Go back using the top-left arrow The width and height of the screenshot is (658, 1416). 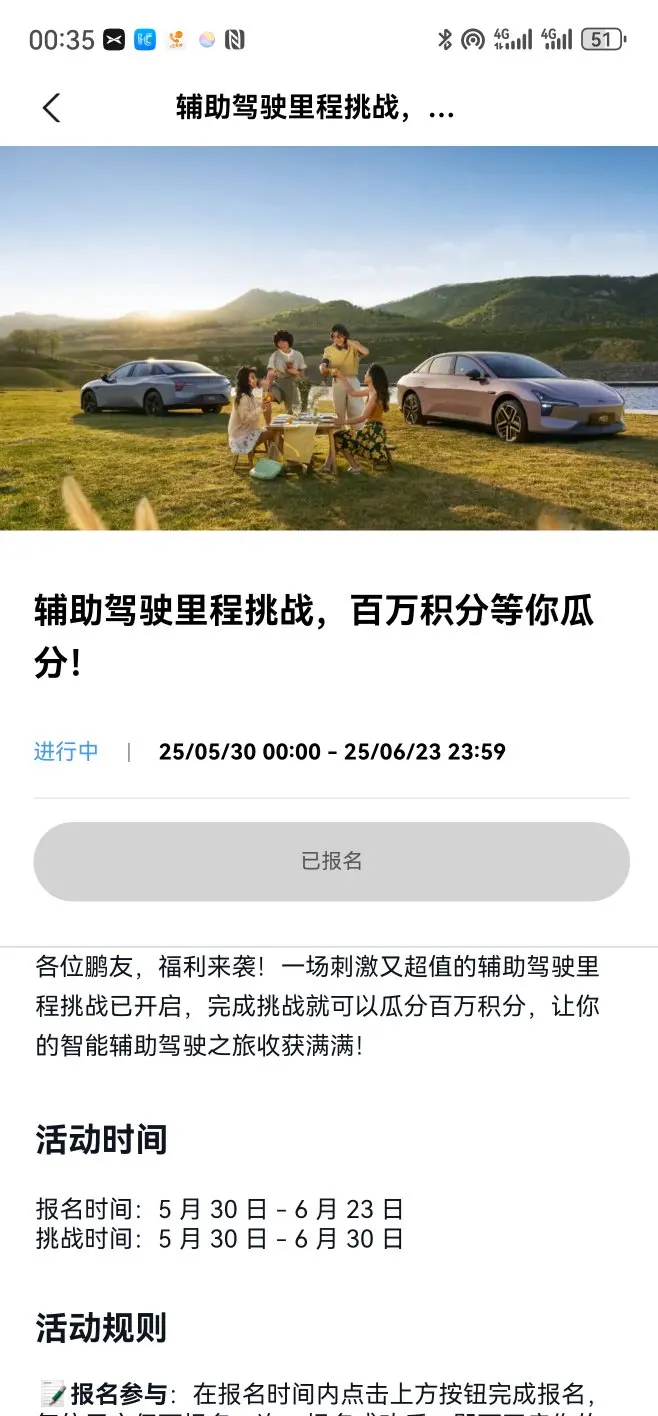click(52, 108)
